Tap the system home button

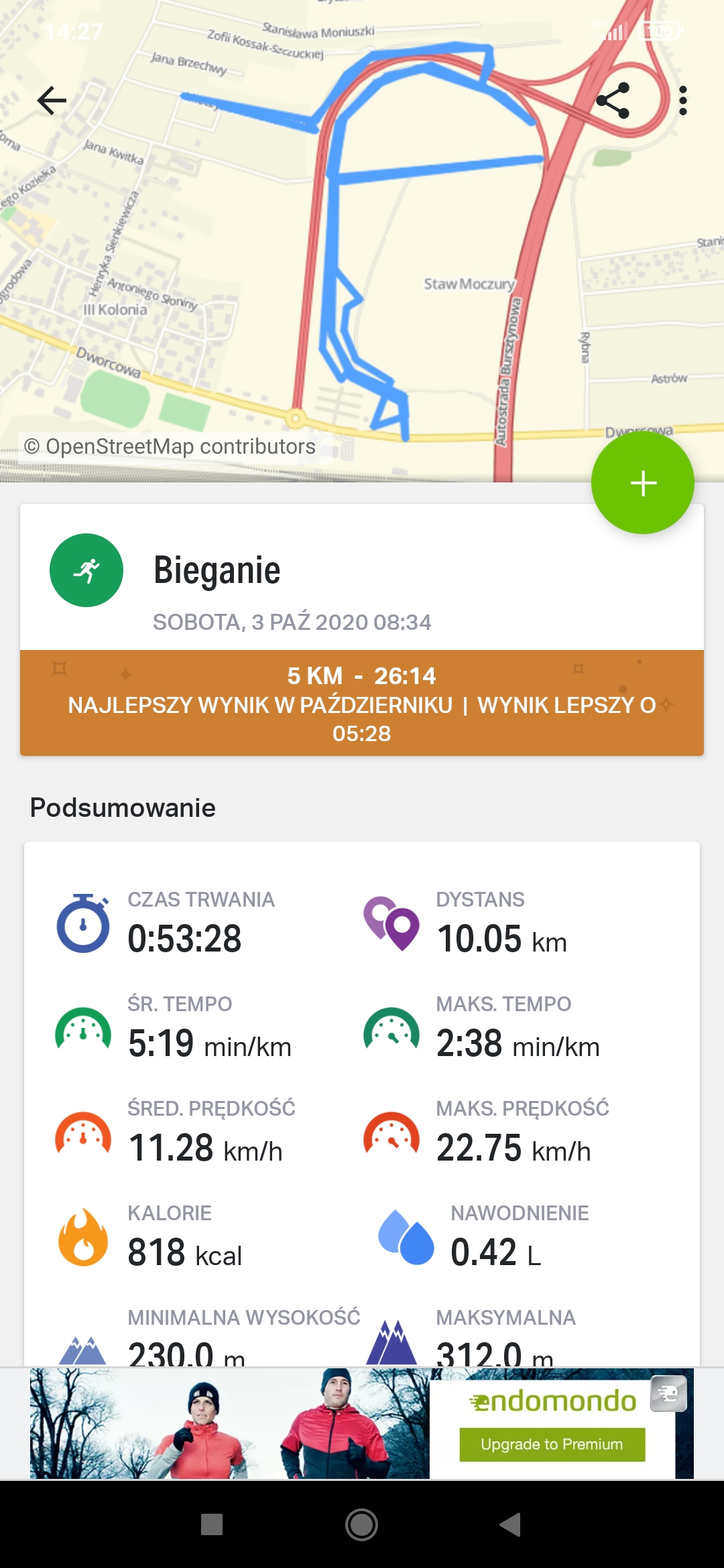point(361,1524)
